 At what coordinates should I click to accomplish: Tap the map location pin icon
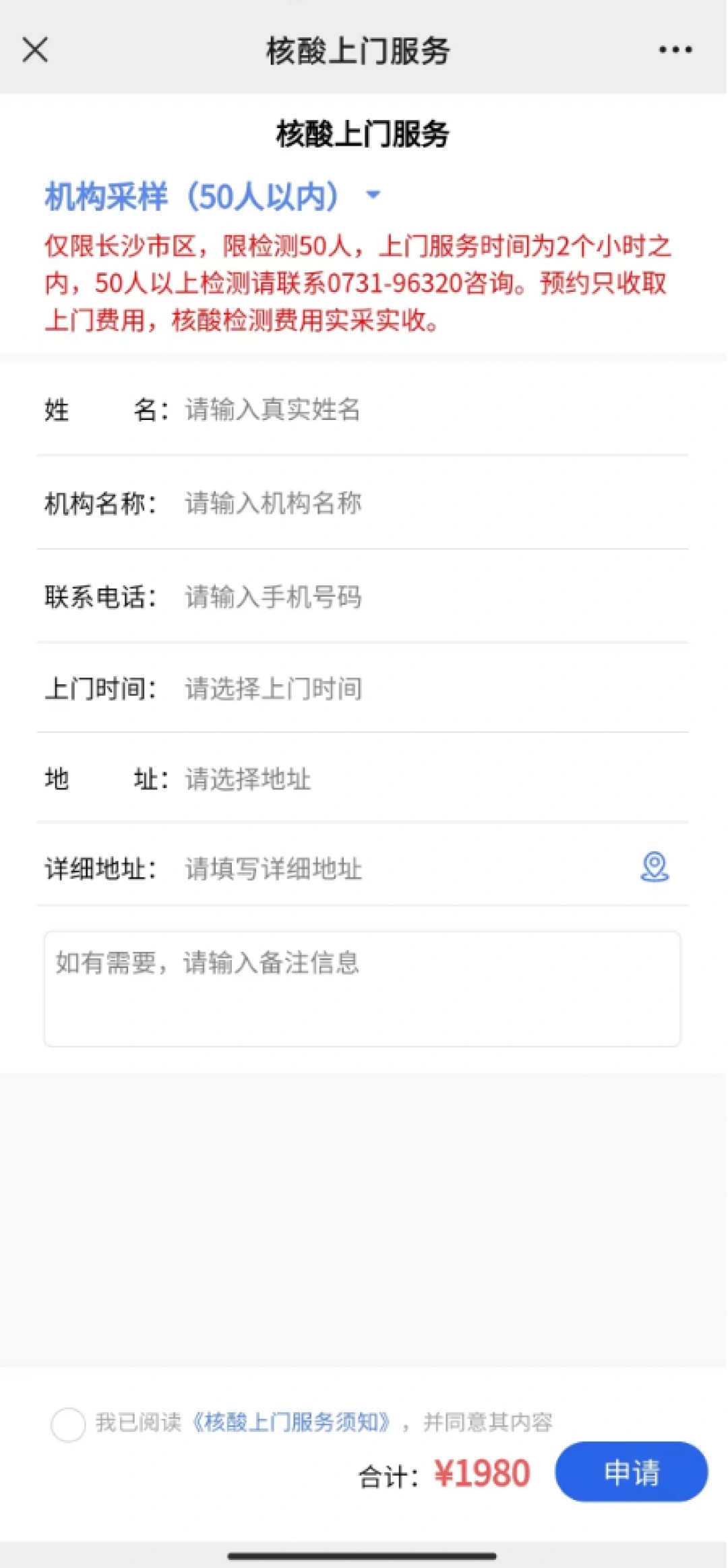[x=655, y=867]
